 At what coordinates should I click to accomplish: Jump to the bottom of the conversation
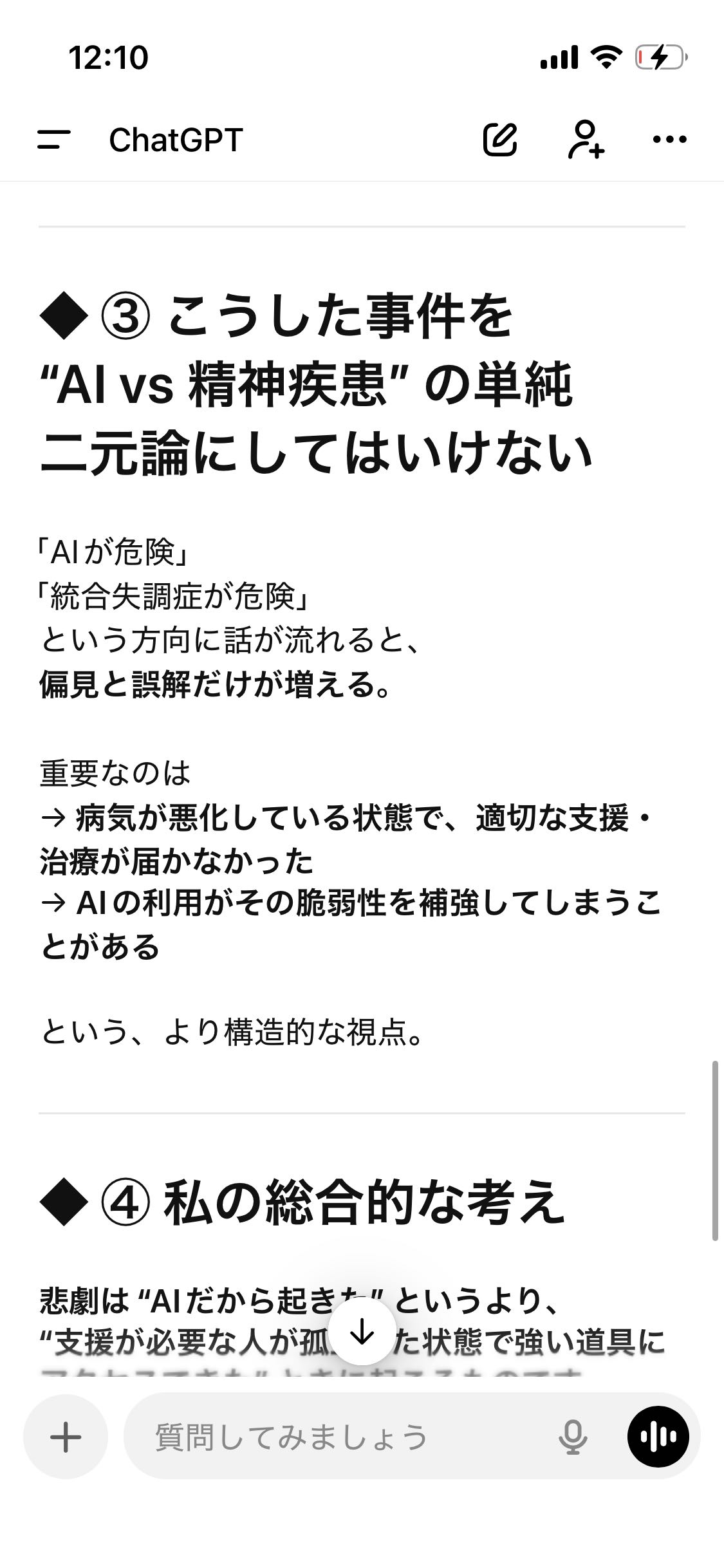[x=362, y=1332]
